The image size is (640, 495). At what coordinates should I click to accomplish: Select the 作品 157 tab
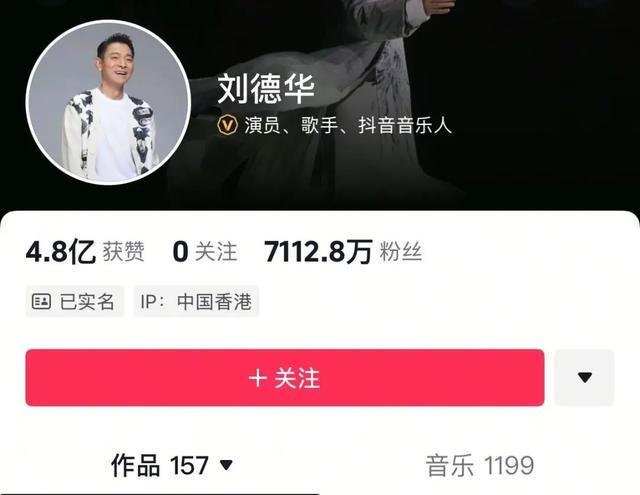click(172, 465)
